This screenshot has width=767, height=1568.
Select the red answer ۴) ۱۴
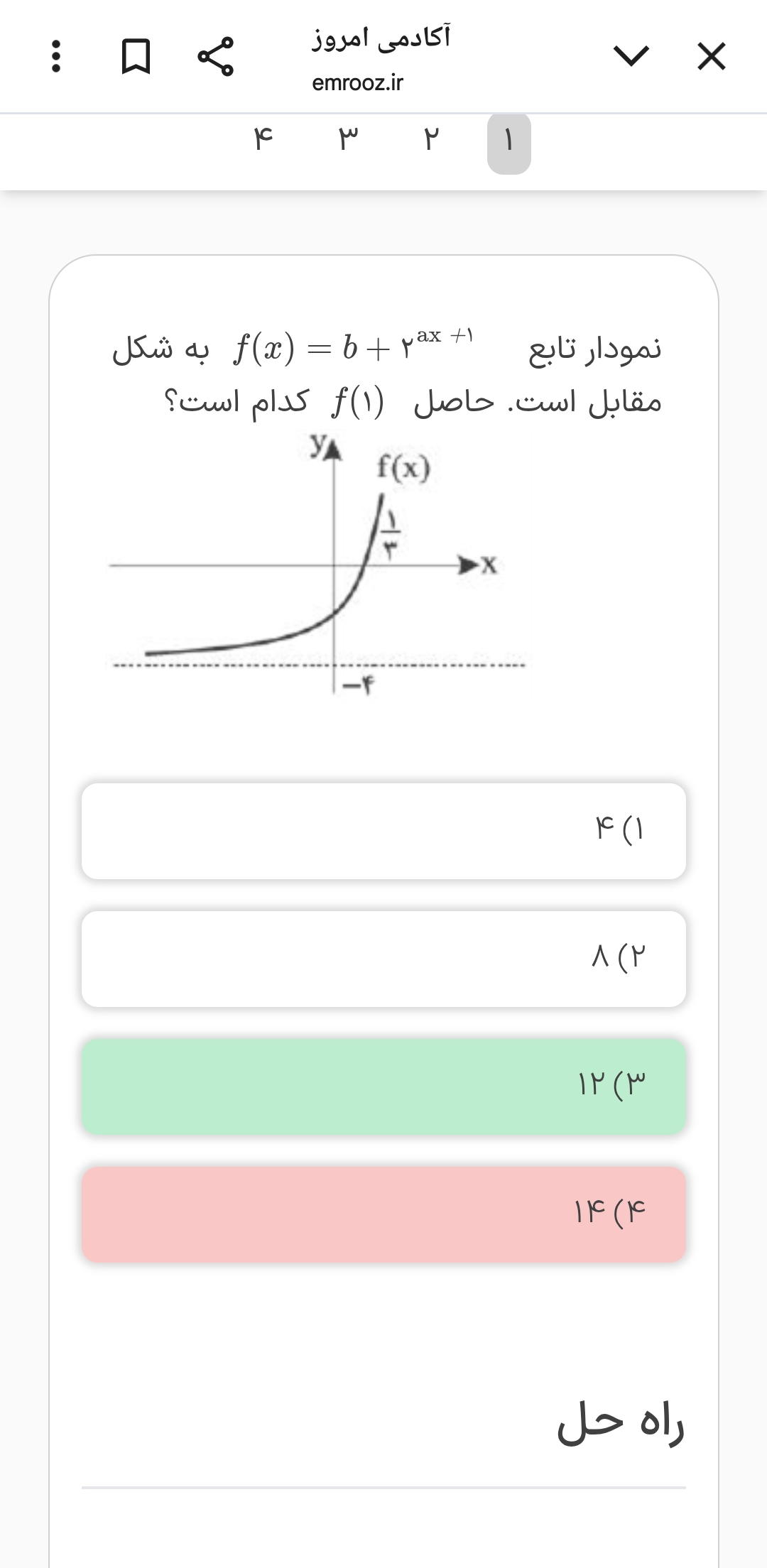pos(383,1214)
